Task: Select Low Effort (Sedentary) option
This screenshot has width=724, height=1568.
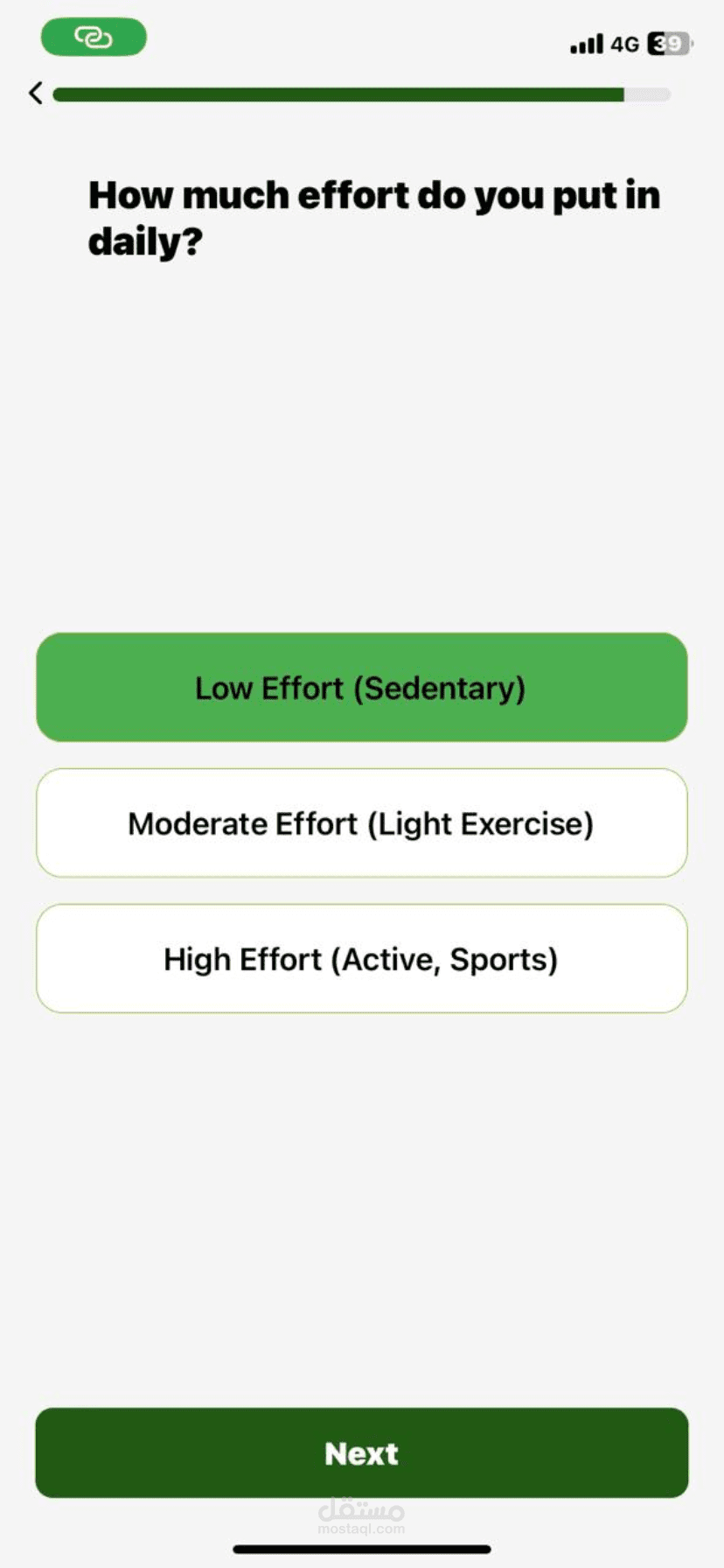Action: (362, 687)
